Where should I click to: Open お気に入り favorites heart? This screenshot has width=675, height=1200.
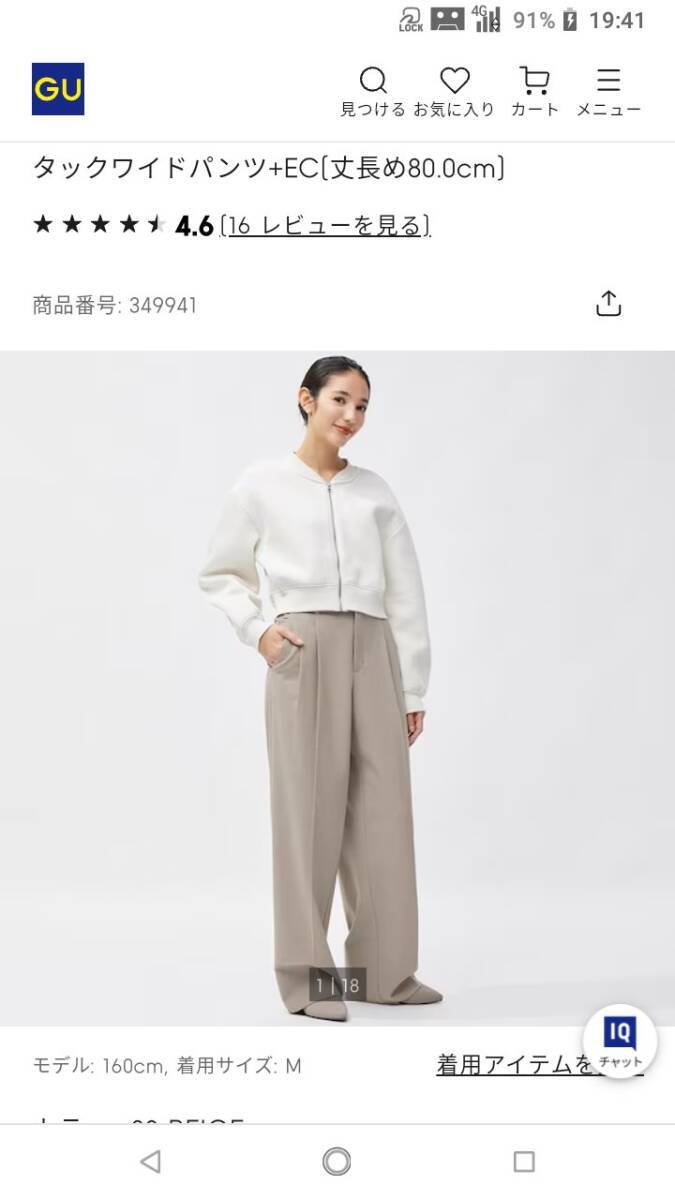point(454,91)
